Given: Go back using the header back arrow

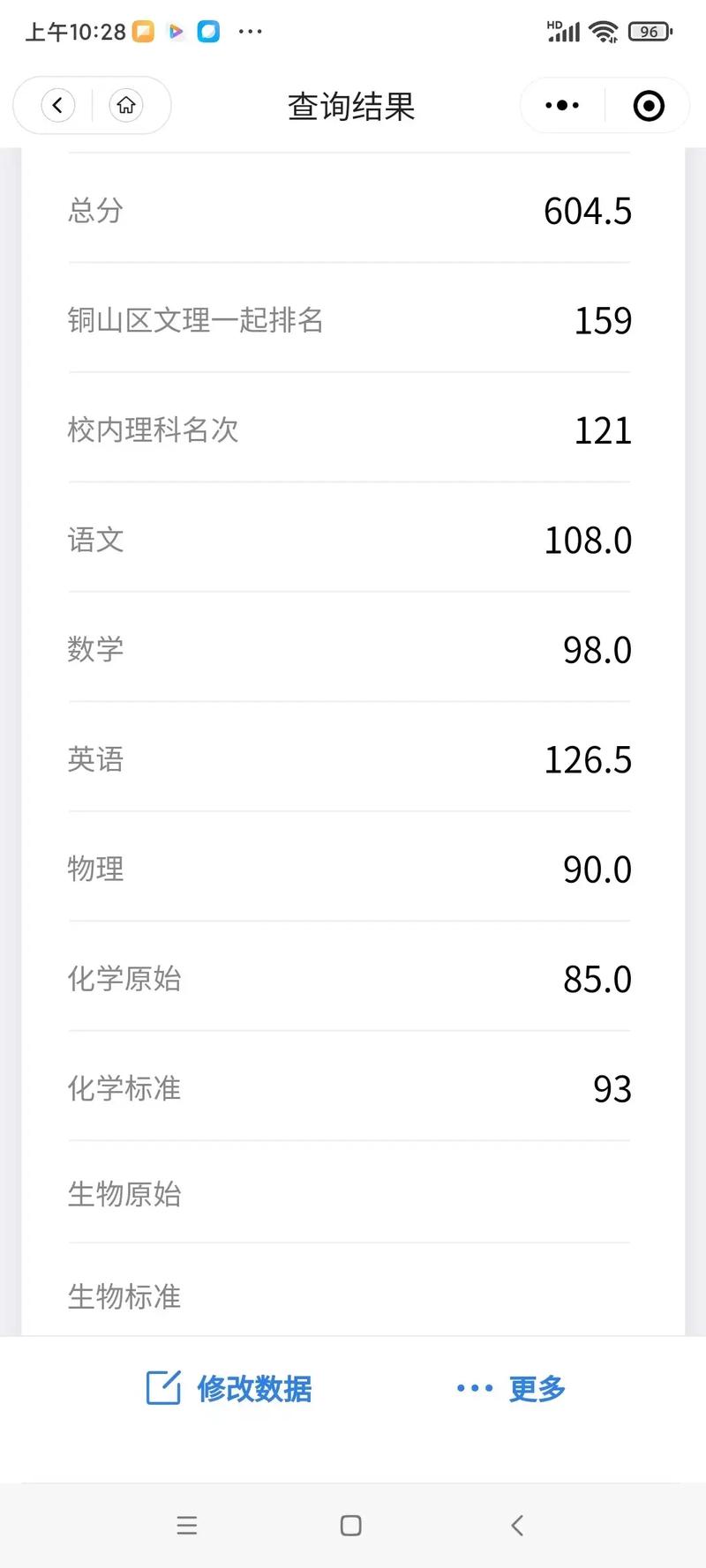Looking at the screenshot, I should [x=58, y=106].
